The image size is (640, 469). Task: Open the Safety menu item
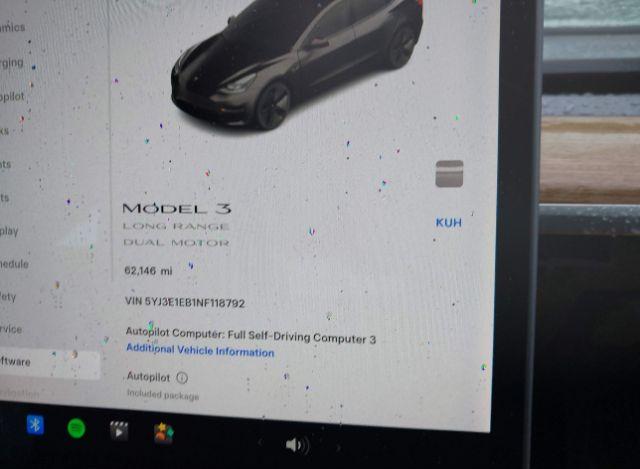(x=10, y=297)
